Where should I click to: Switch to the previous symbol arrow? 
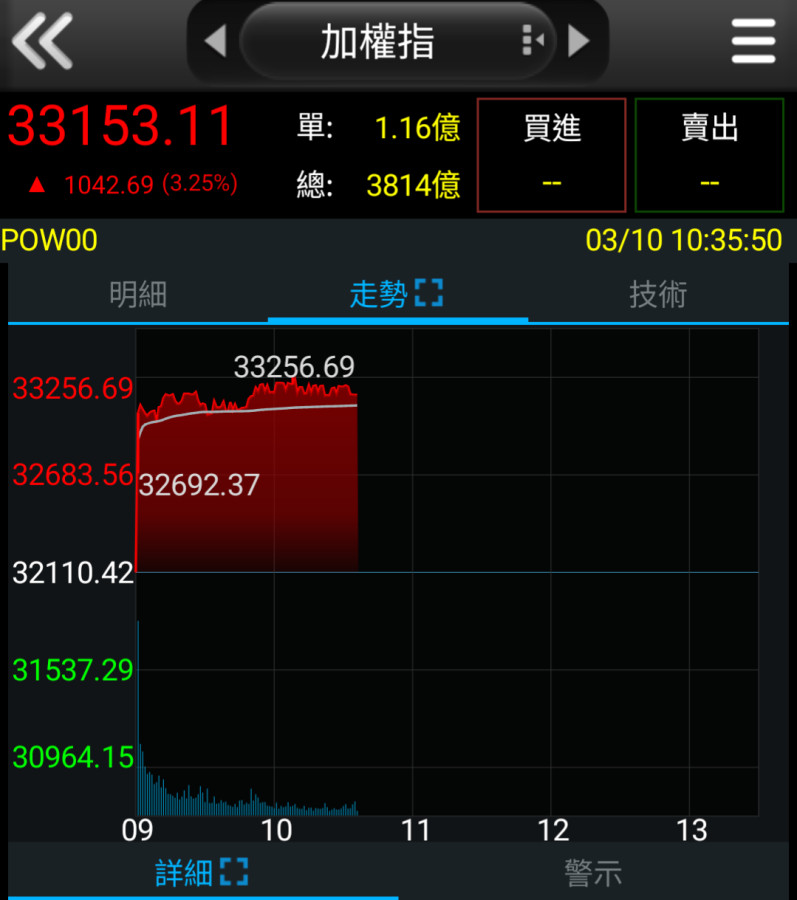[x=215, y=42]
